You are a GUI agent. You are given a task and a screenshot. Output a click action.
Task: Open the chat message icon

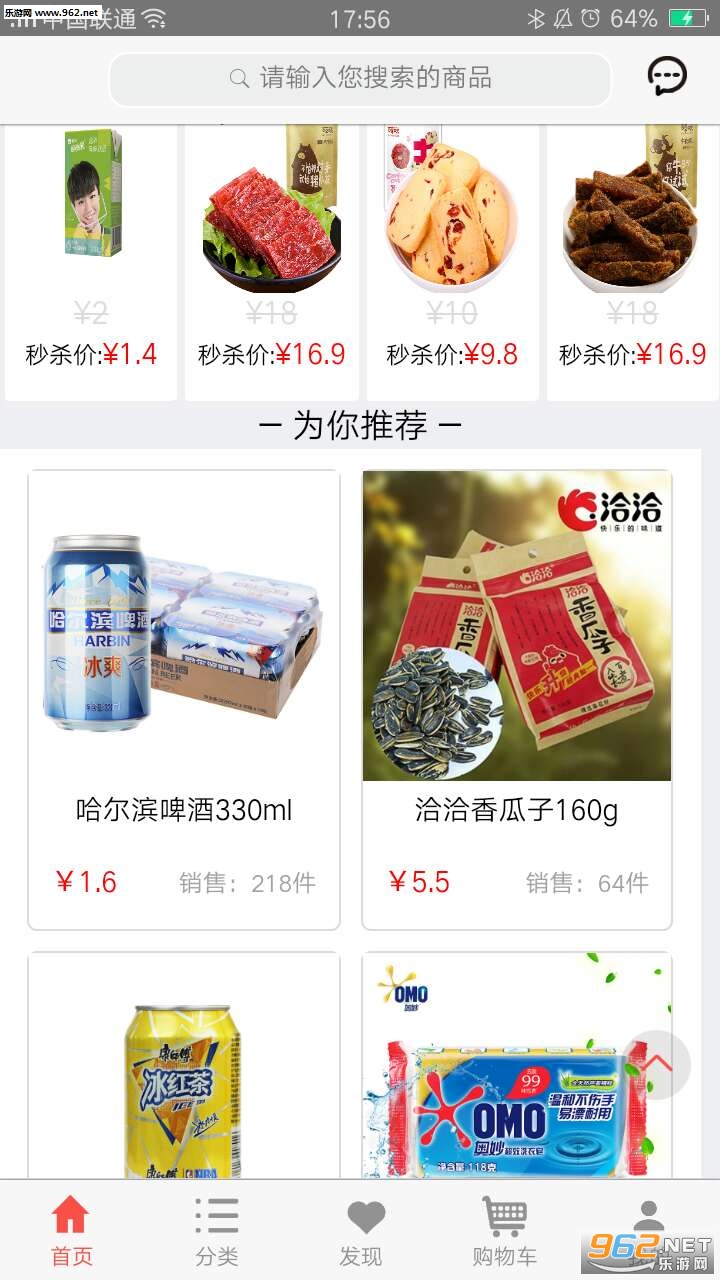click(x=667, y=77)
